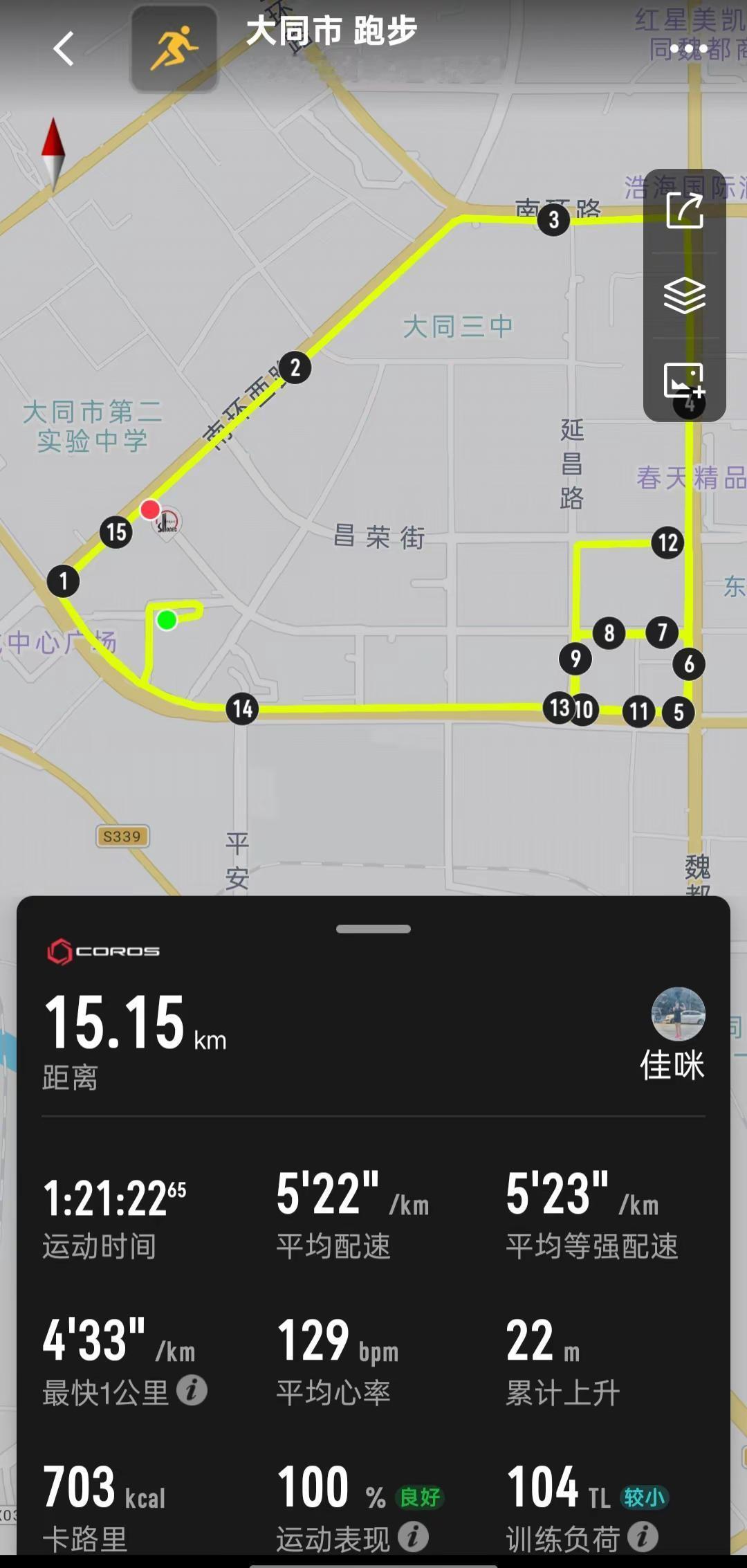Tap the stats panel drag handle
The width and height of the screenshot is (747, 1568).
[373, 929]
